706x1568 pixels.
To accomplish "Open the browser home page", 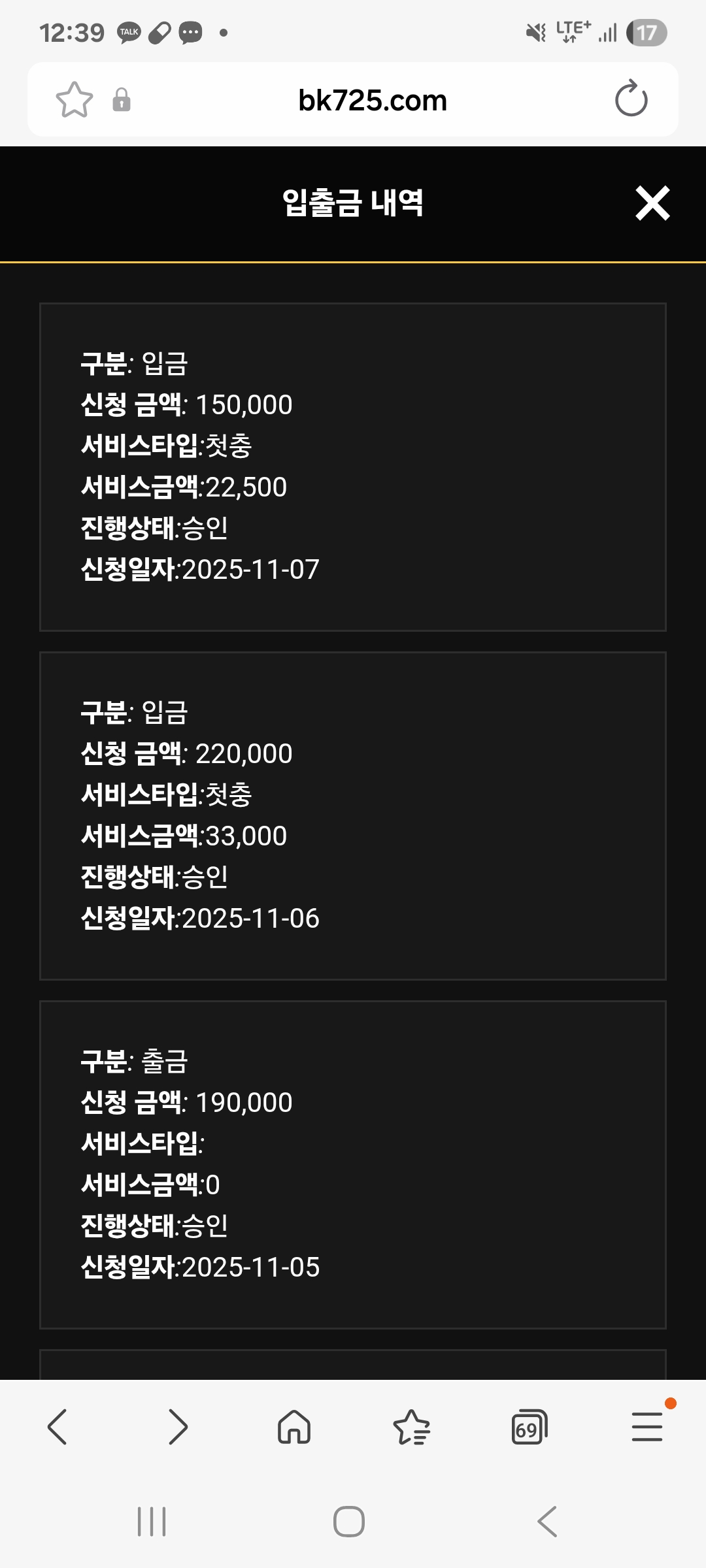I will pos(294,1427).
